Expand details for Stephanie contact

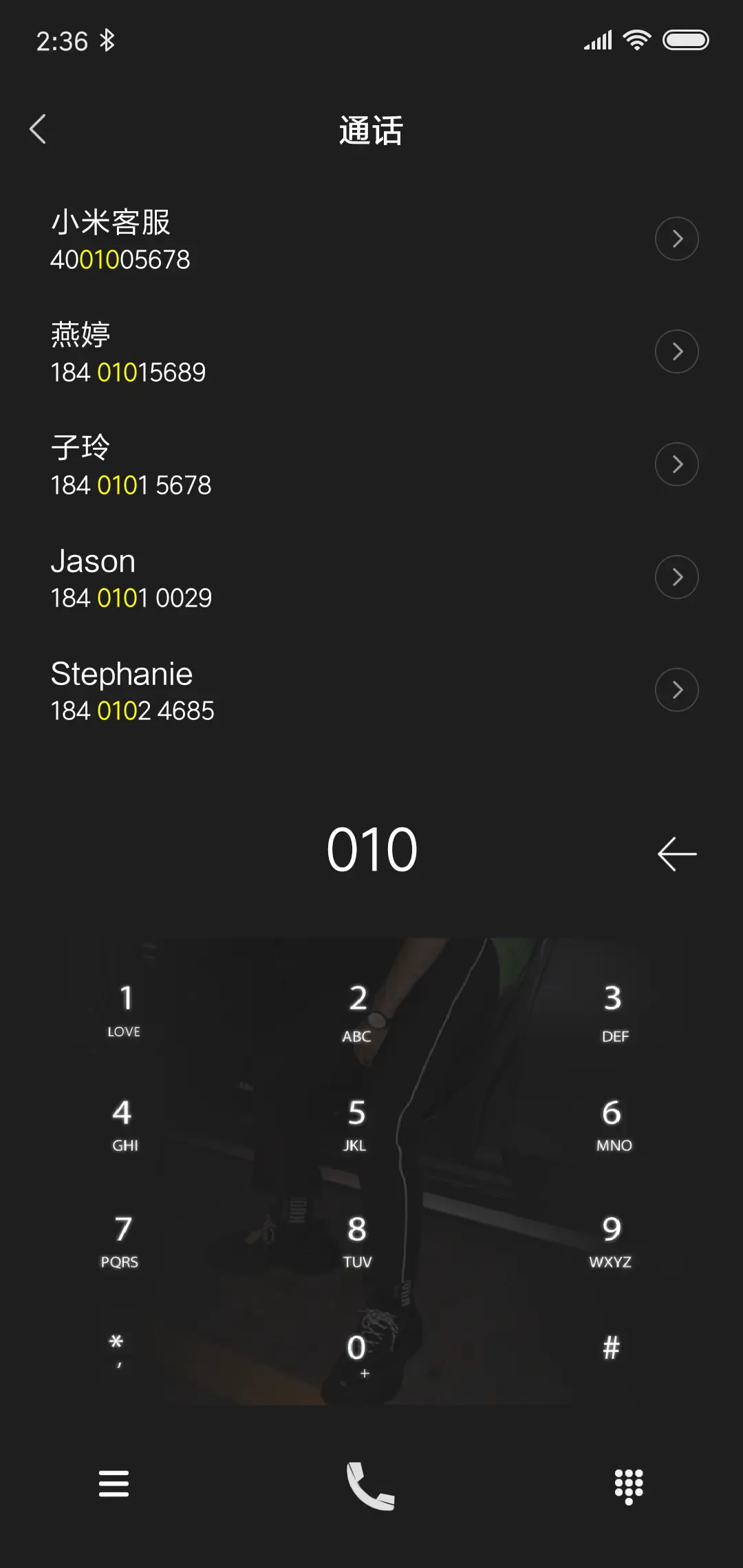tap(676, 689)
